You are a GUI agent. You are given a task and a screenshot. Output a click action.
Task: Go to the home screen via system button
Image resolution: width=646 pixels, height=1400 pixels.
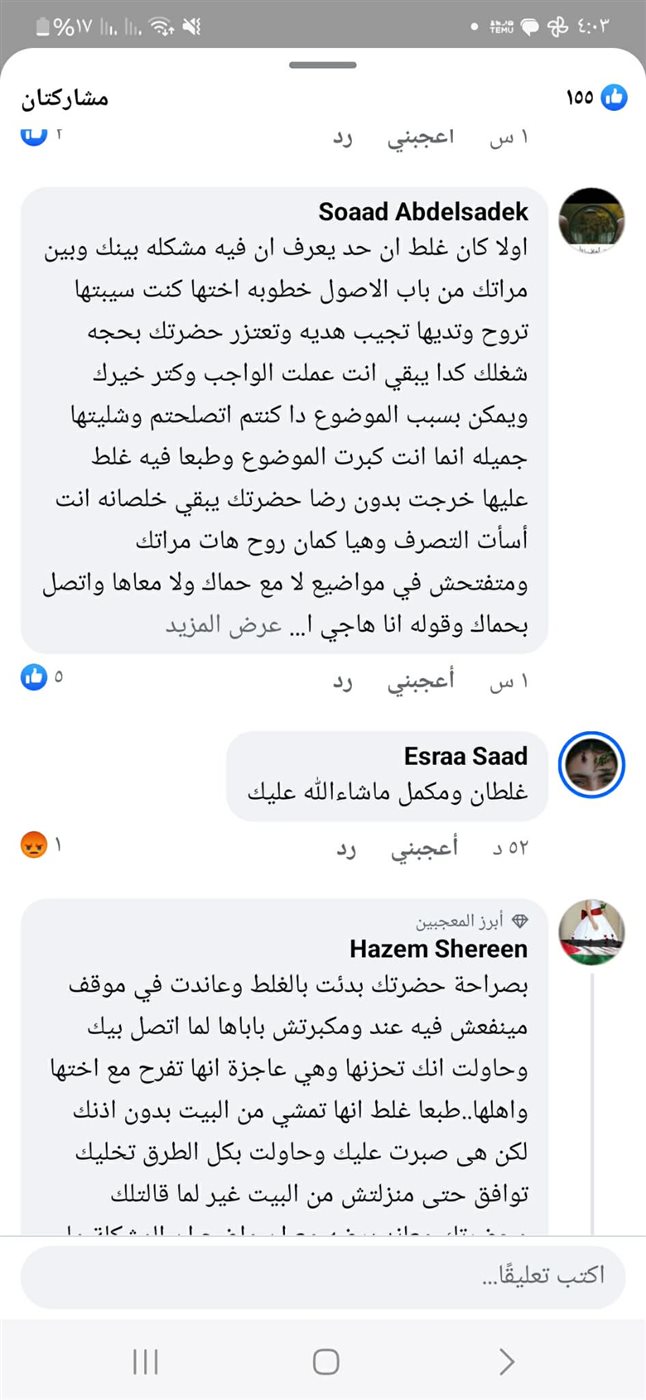tap(326, 1361)
